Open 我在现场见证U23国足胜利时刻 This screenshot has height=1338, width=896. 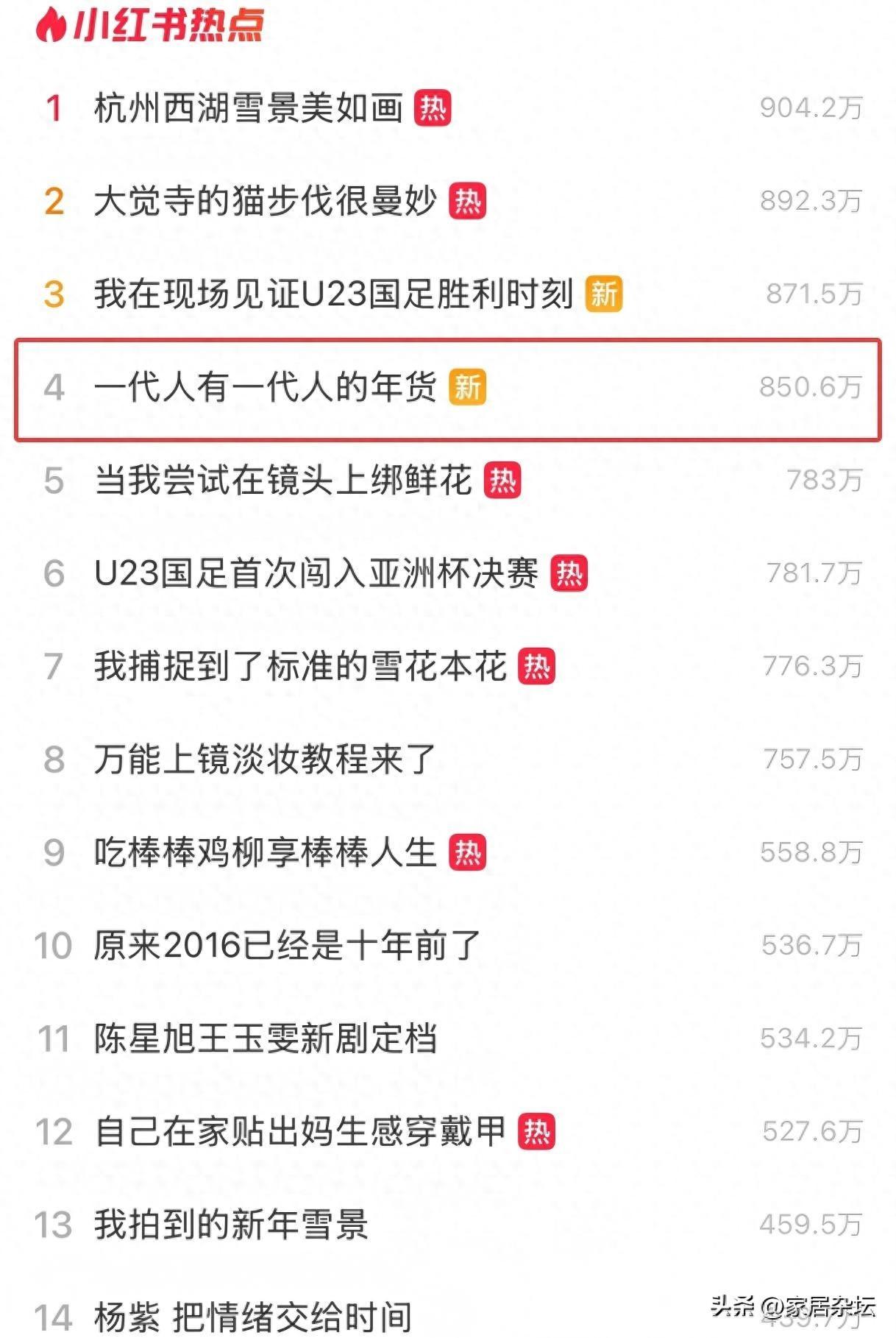click(x=333, y=294)
